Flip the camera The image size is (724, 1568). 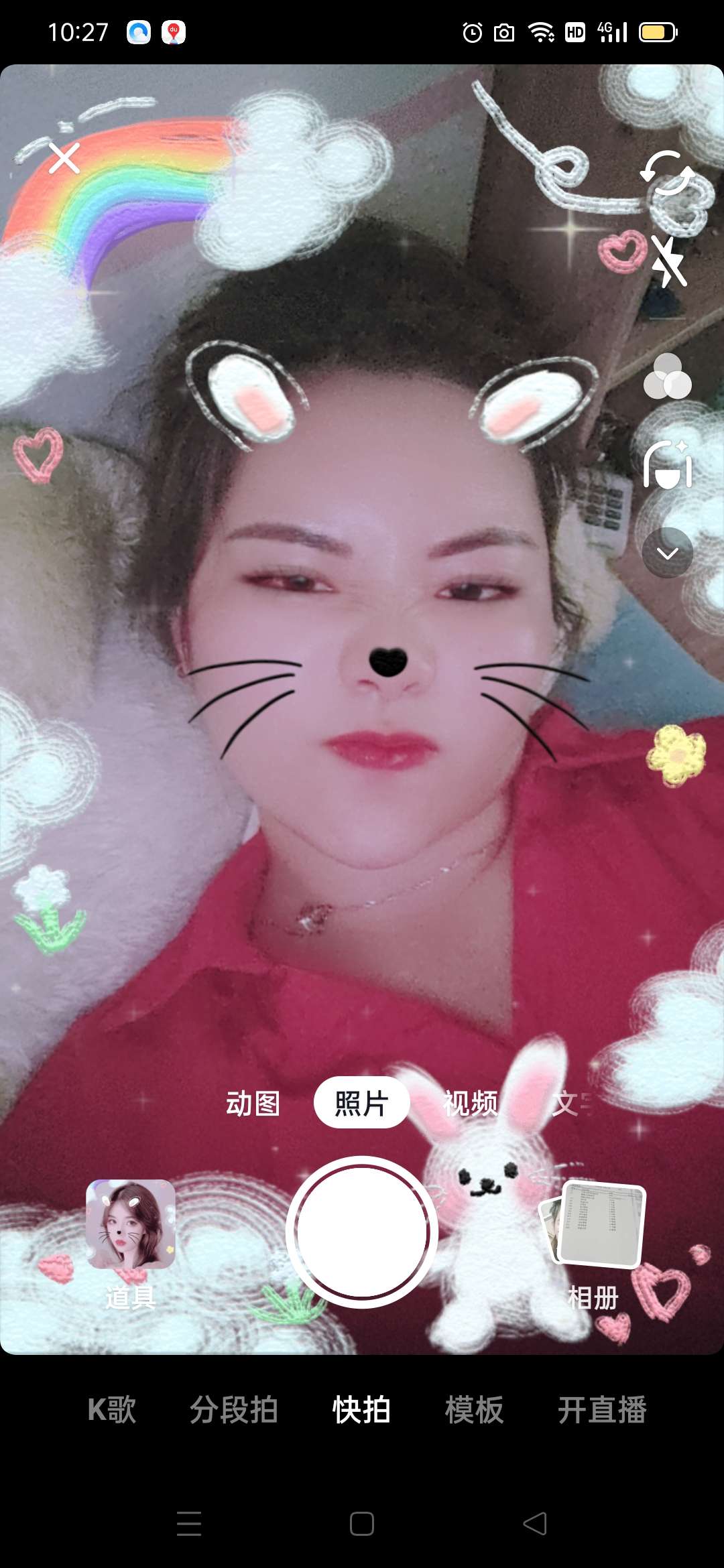tap(668, 173)
